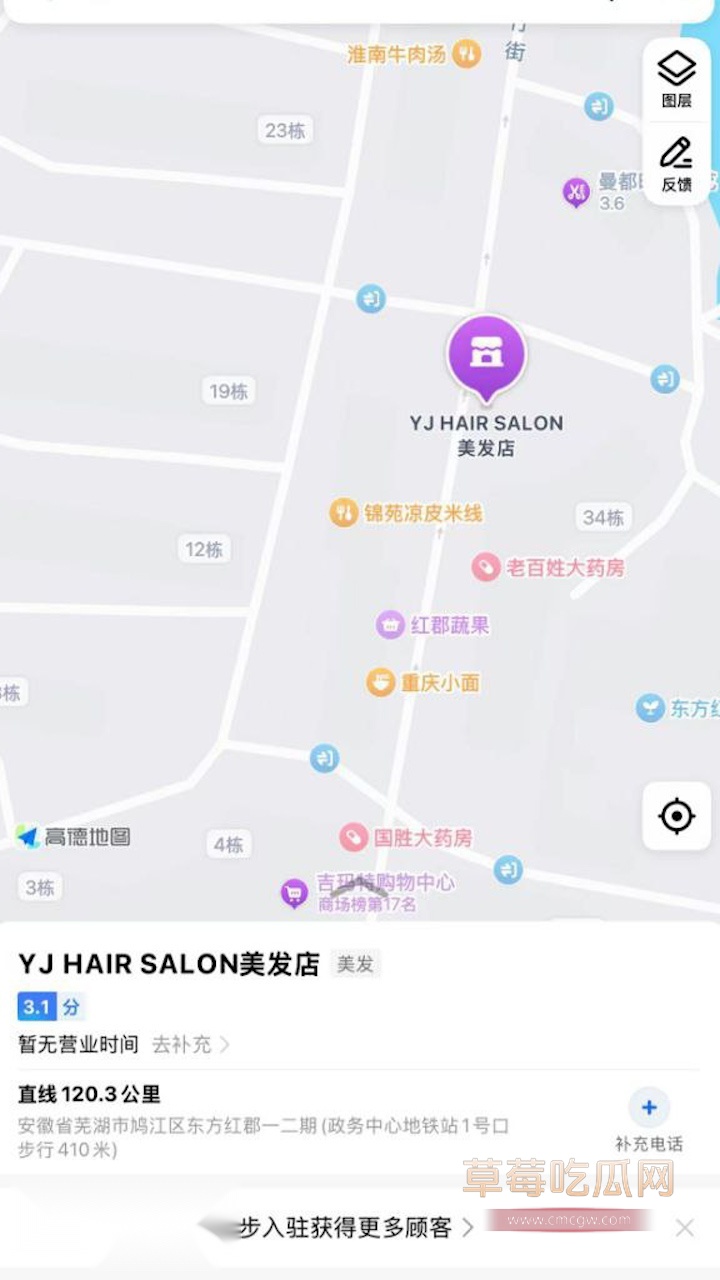The image size is (720, 1280).
Task: Dismiss the bottom banner with X
Action: tap(684, 1228)
